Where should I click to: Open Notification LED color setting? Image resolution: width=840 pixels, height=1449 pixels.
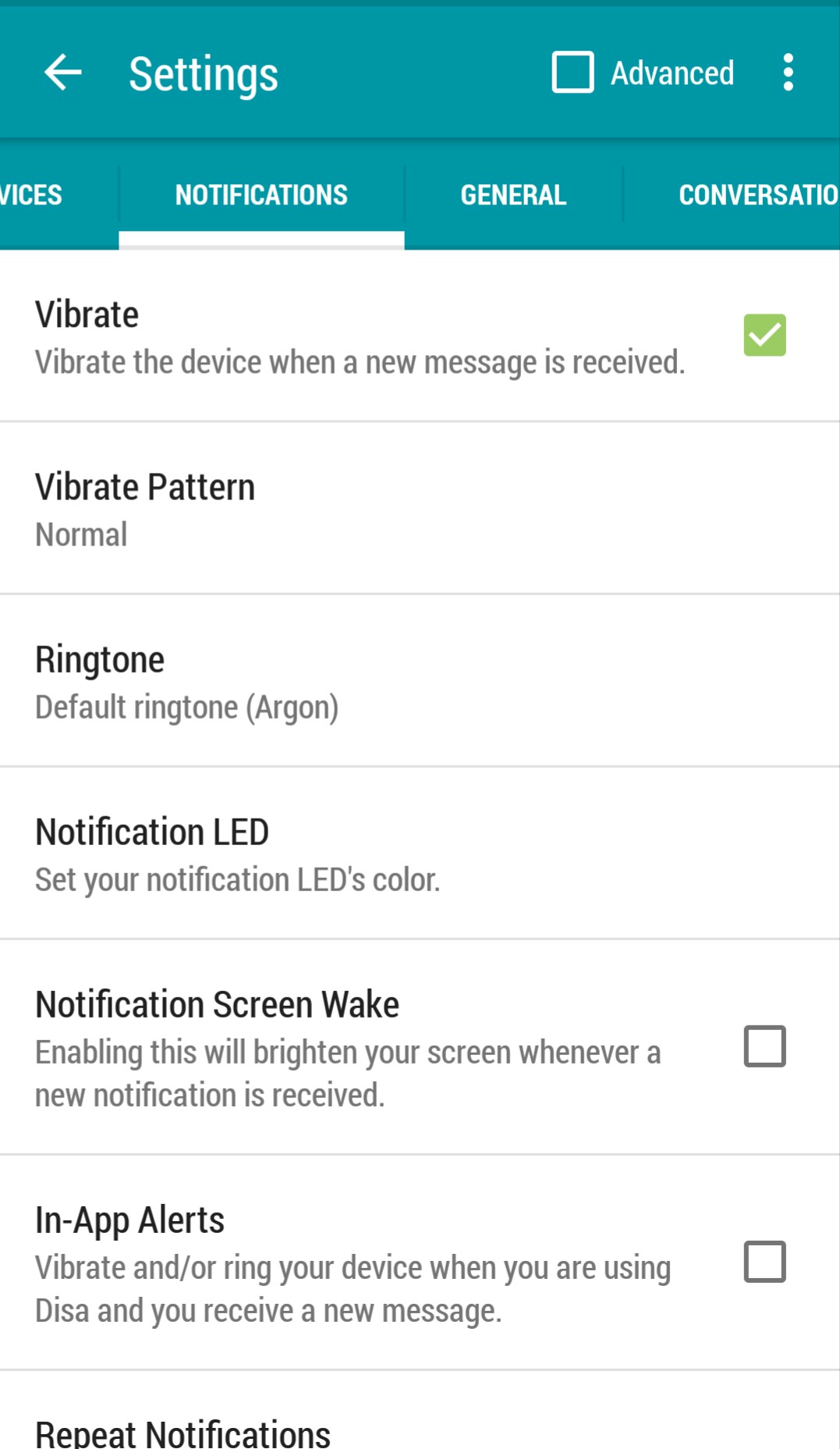[x=420, y=854]
